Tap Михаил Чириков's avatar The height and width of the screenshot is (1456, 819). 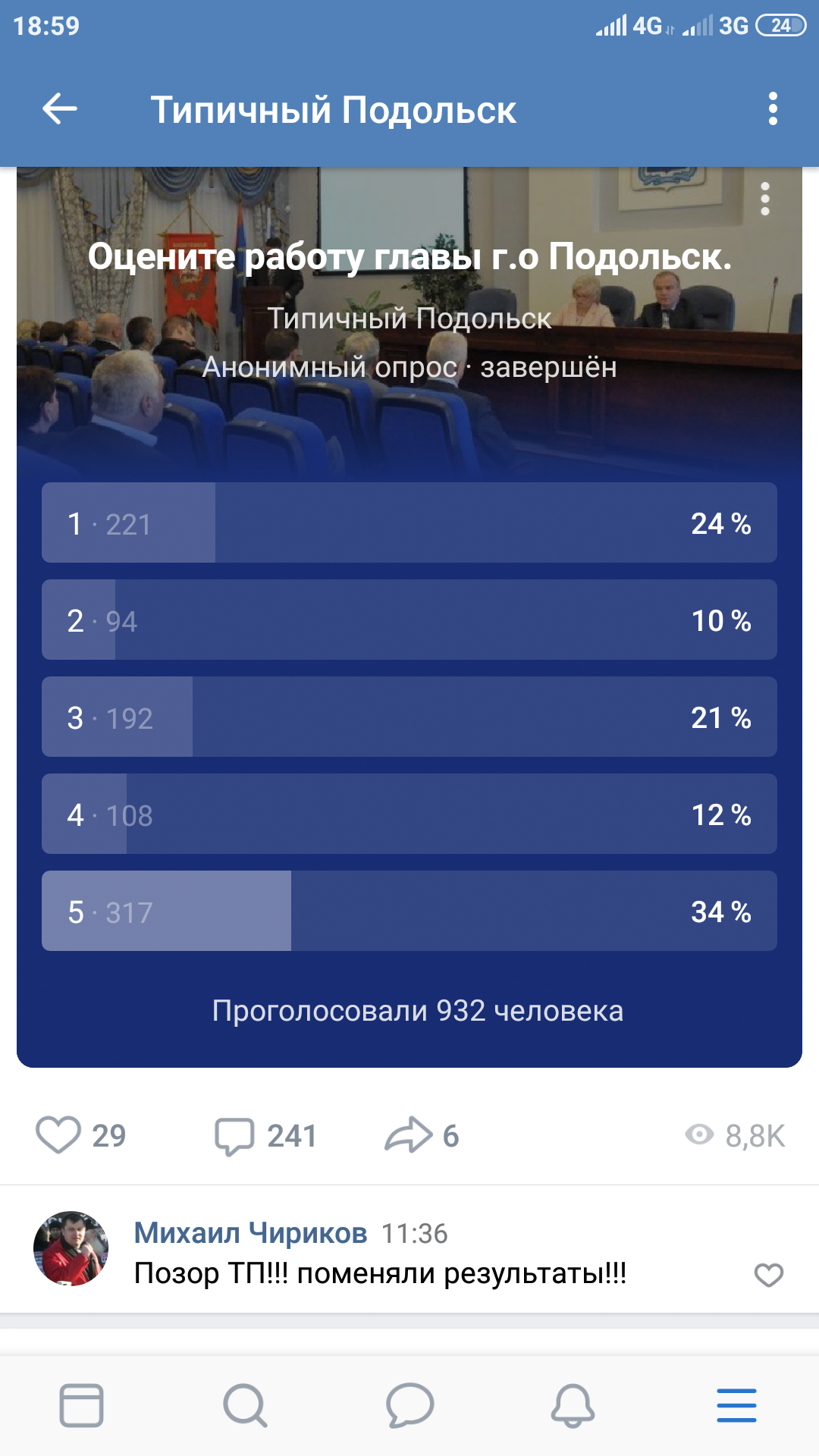71,1248
